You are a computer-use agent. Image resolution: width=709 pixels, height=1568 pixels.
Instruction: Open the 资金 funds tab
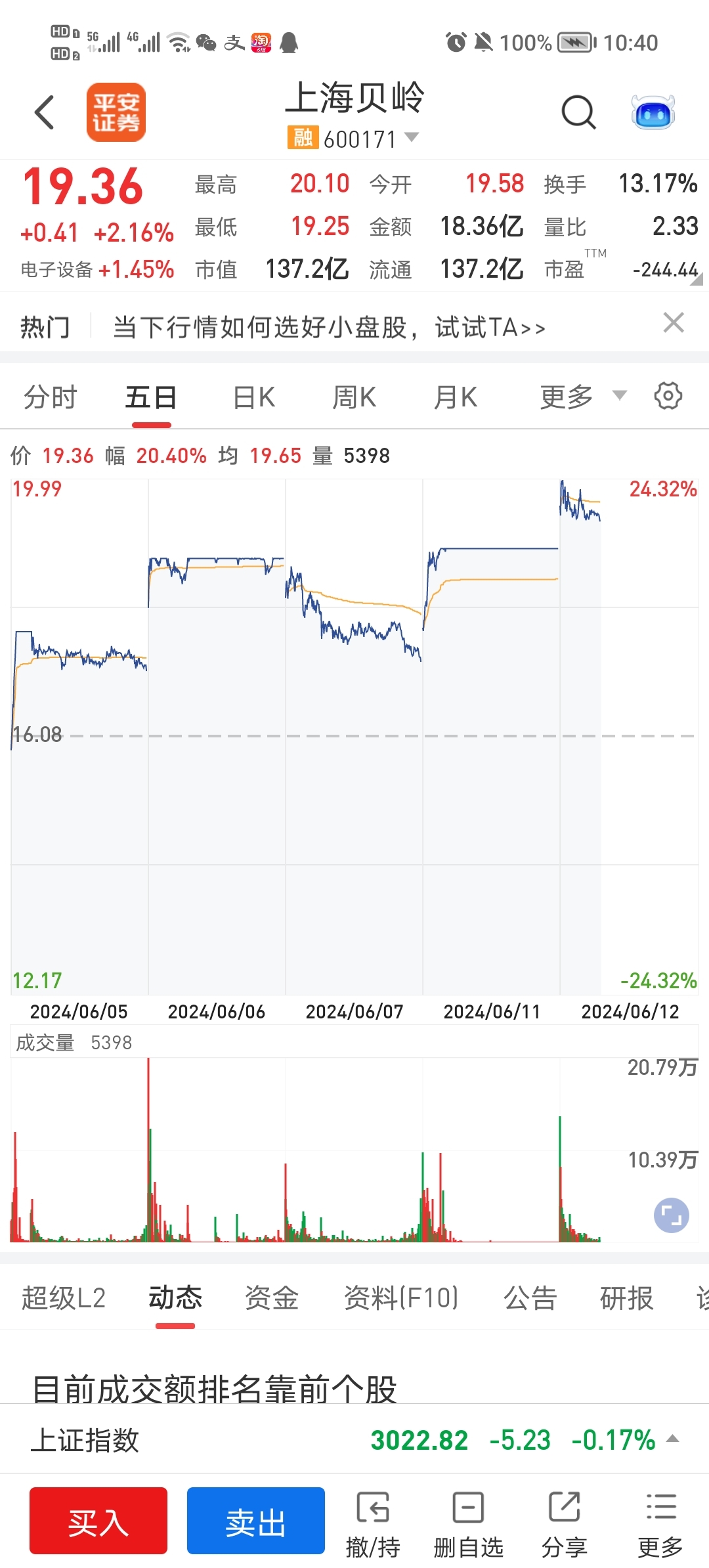point(272,1297)
